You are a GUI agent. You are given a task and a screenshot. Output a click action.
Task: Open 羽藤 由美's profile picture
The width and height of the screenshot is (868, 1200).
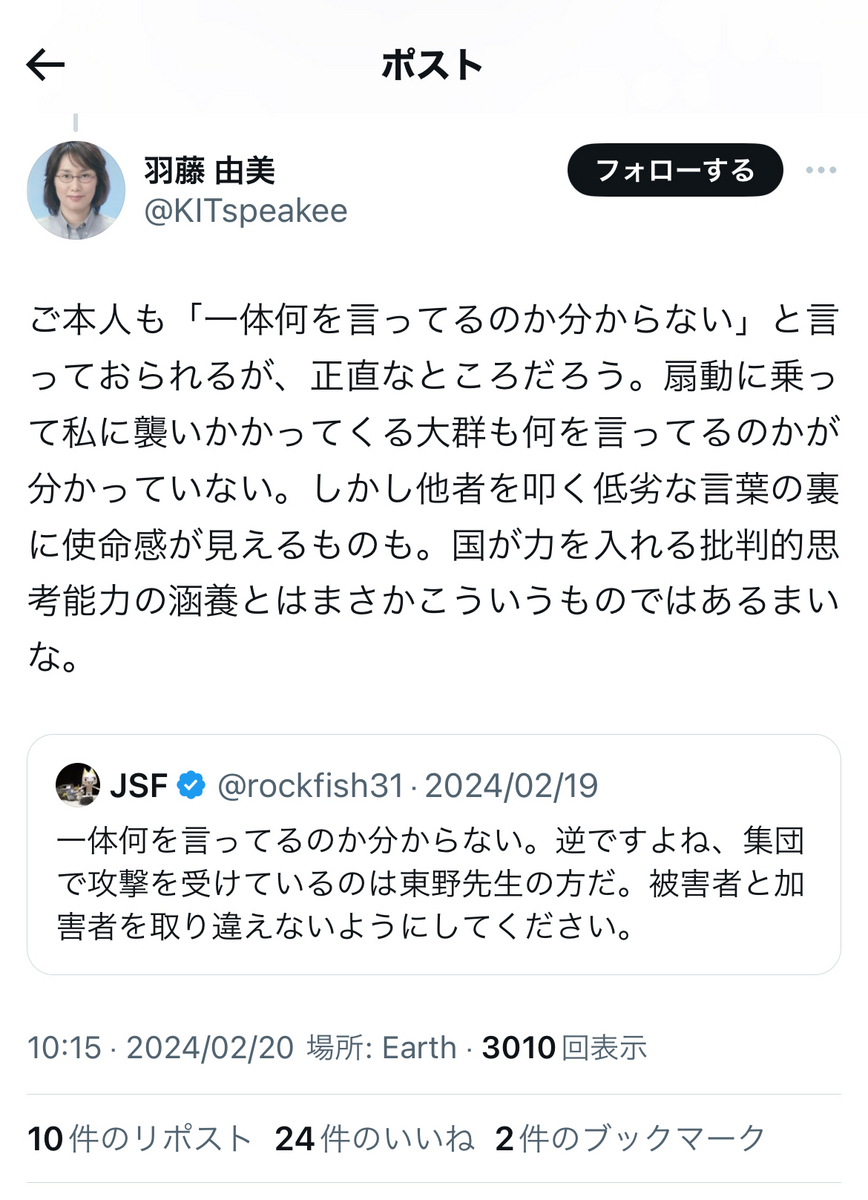click(x=75, y=190)
